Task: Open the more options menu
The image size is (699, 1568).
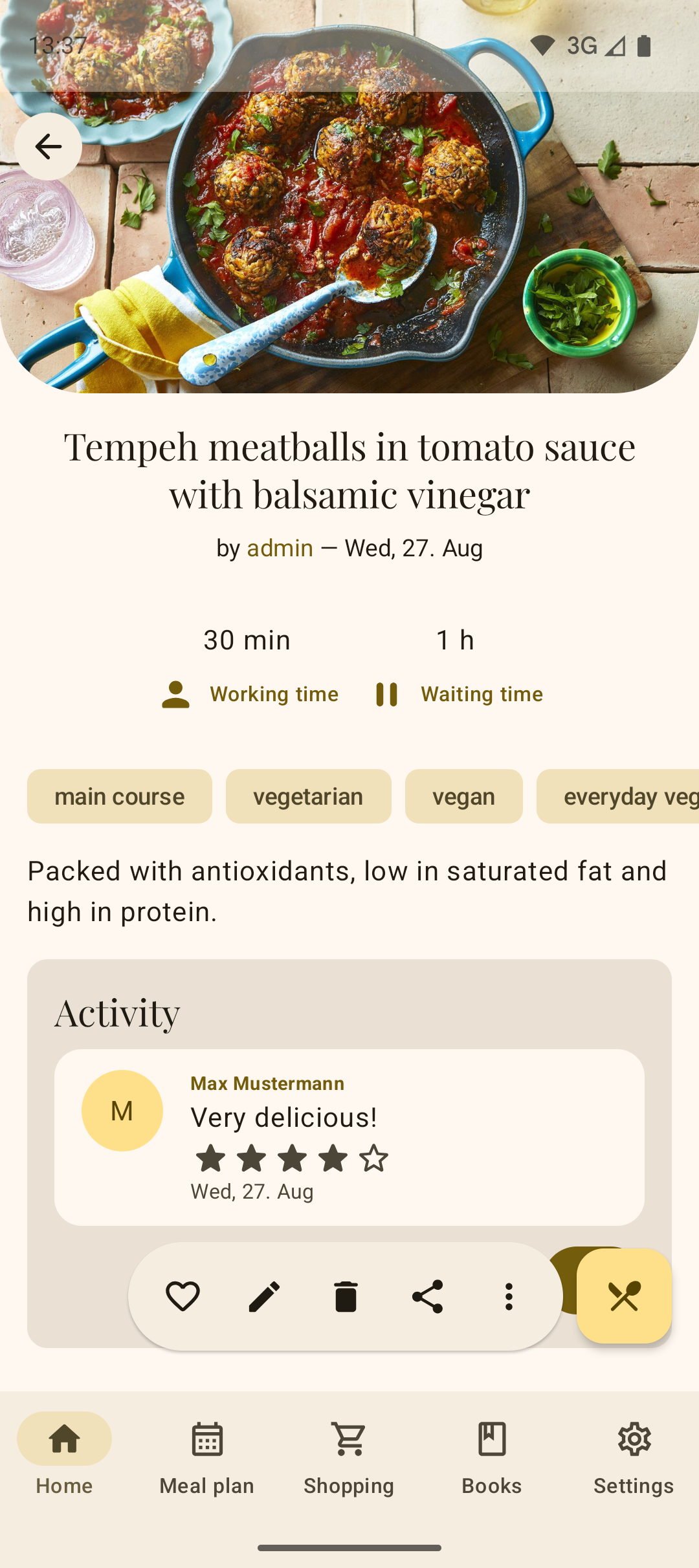Action: (509, 1296)
